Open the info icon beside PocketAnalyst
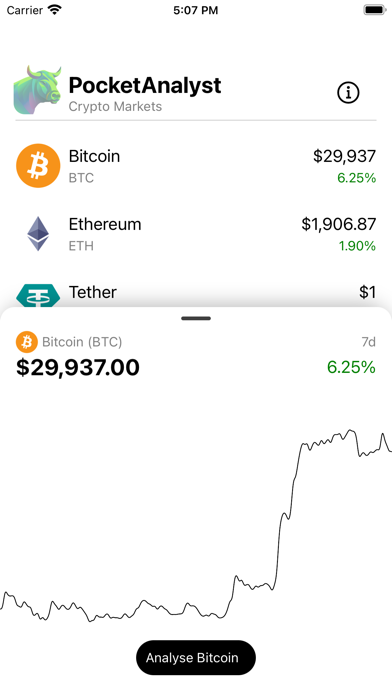 pos(348,93)
